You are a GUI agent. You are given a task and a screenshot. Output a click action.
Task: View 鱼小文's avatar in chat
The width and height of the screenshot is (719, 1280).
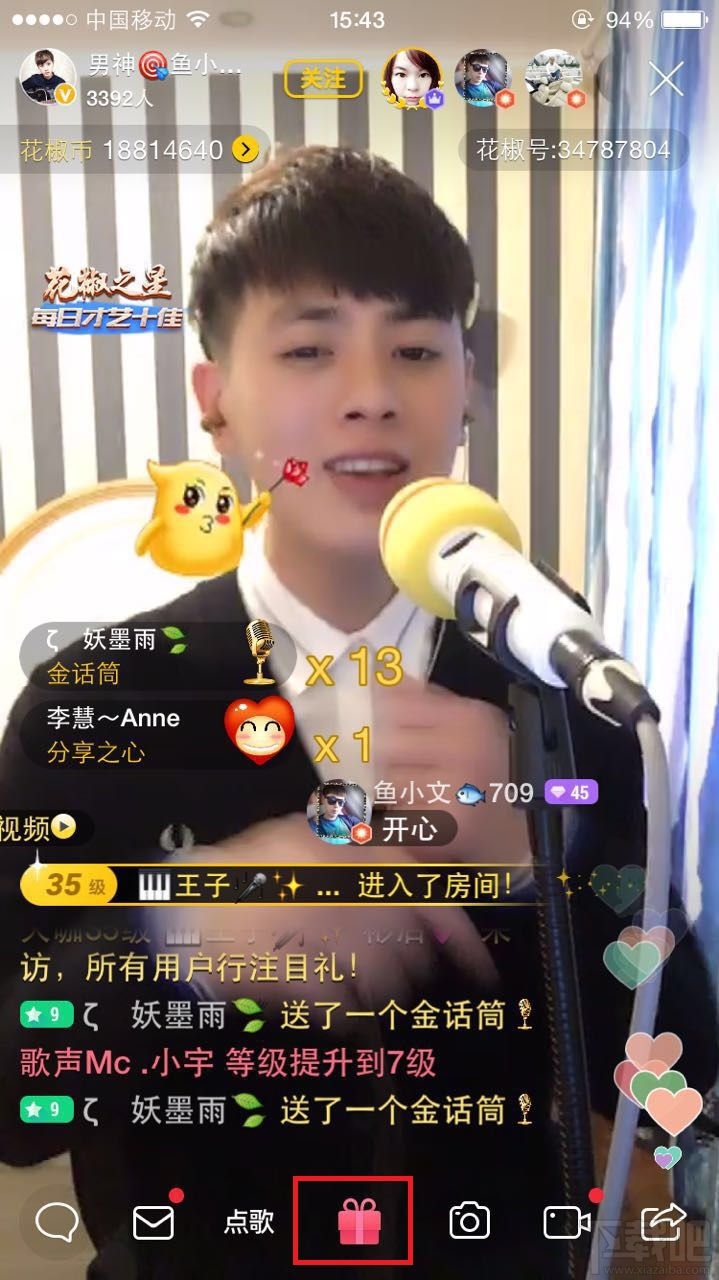tap(339, 810)
